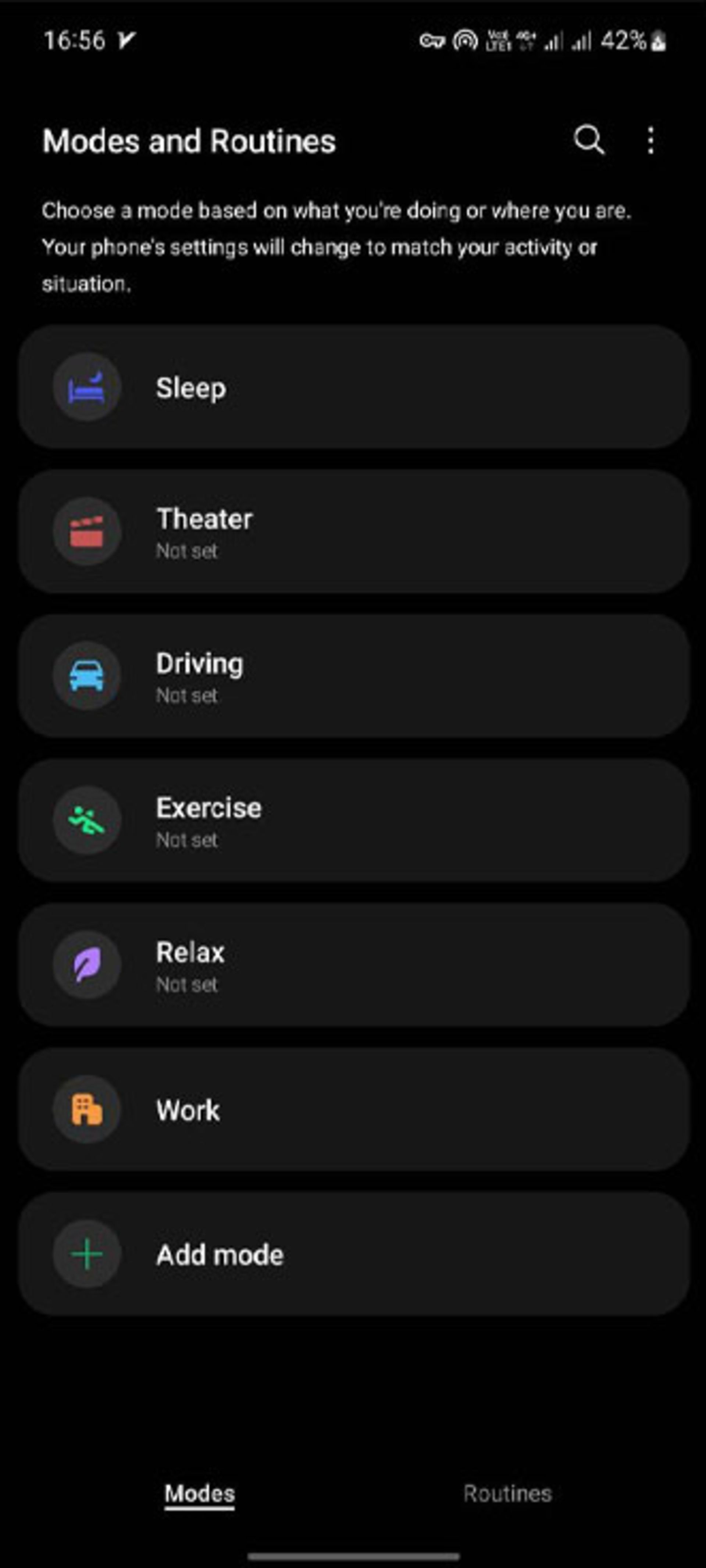The image size is (706, 1568).
Task: Tap Add mode to create a new mode
Action: coord(353,1254)
